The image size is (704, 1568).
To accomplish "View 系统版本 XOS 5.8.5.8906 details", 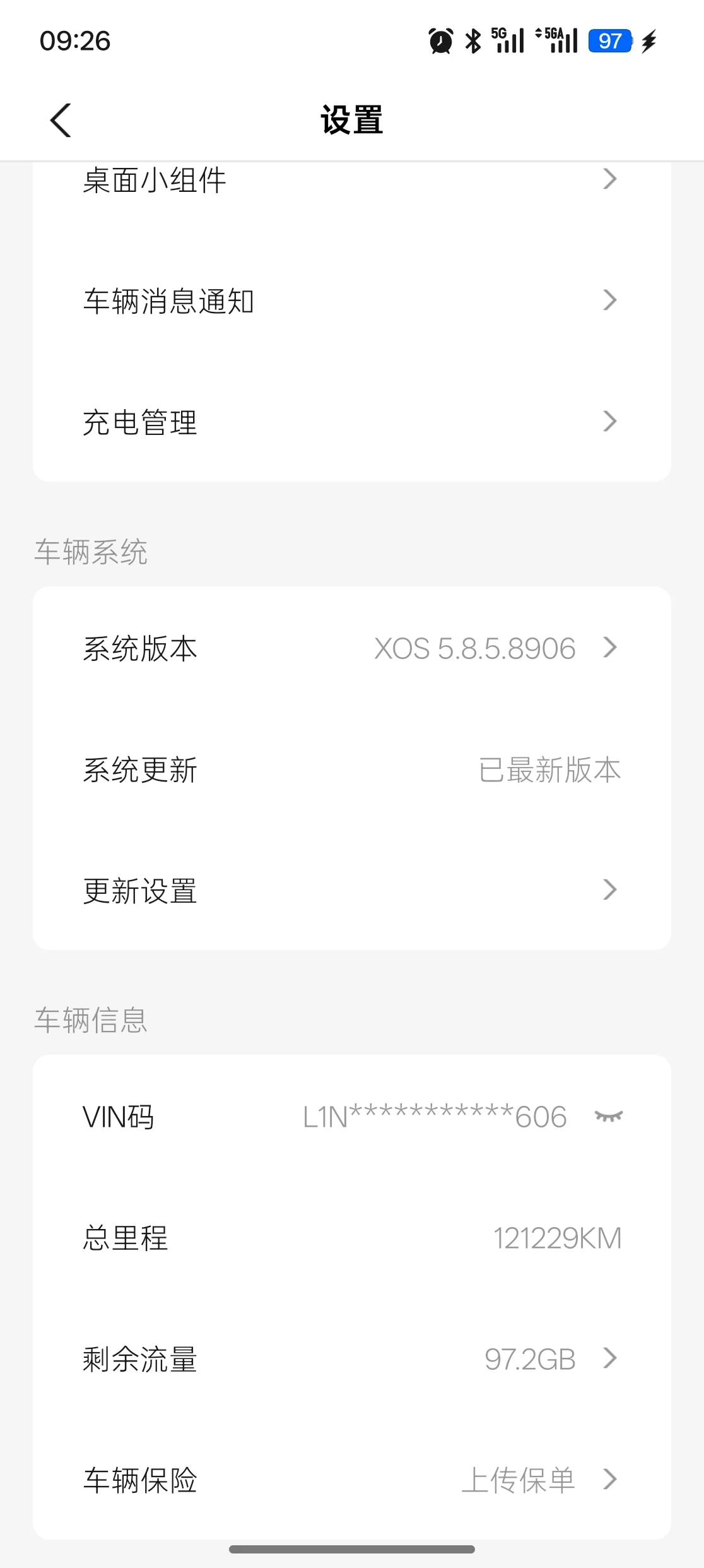I will point(351,648).
